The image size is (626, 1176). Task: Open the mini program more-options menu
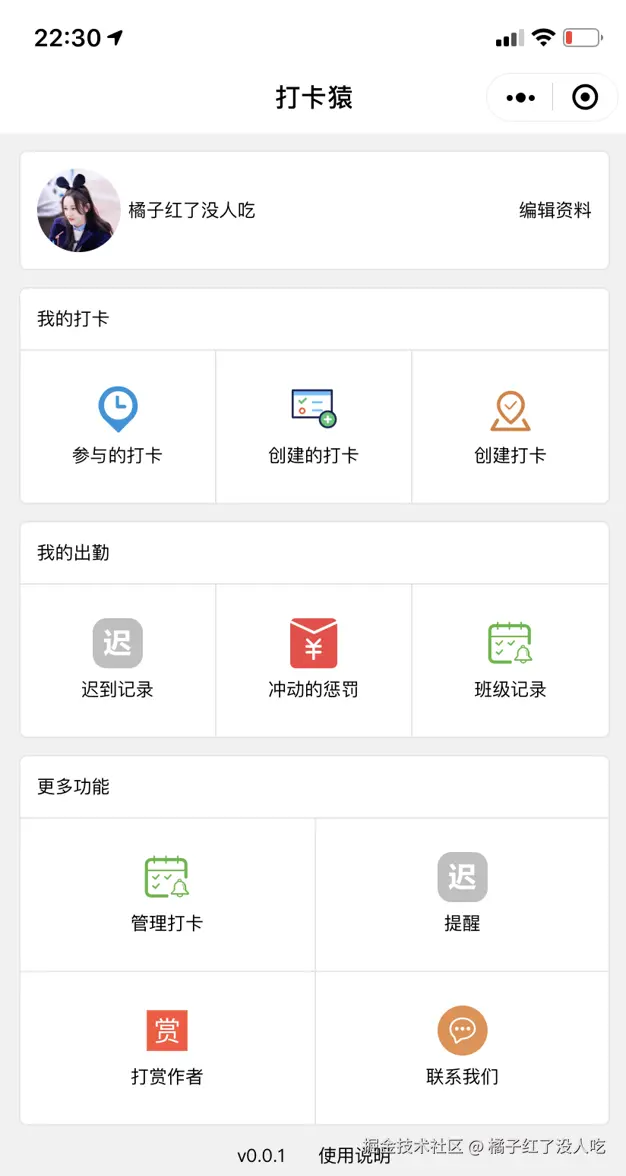click(521, 98)
